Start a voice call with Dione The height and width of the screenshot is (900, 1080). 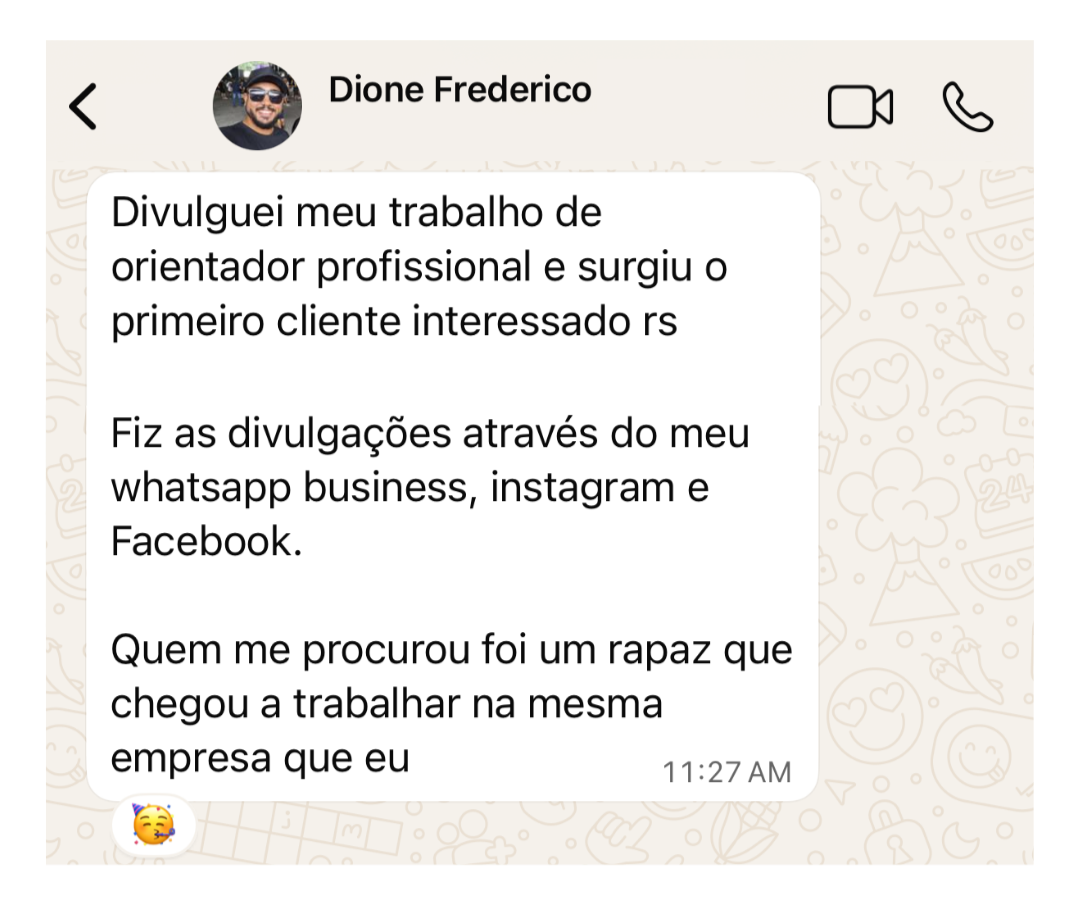click(x=967, y=108)
